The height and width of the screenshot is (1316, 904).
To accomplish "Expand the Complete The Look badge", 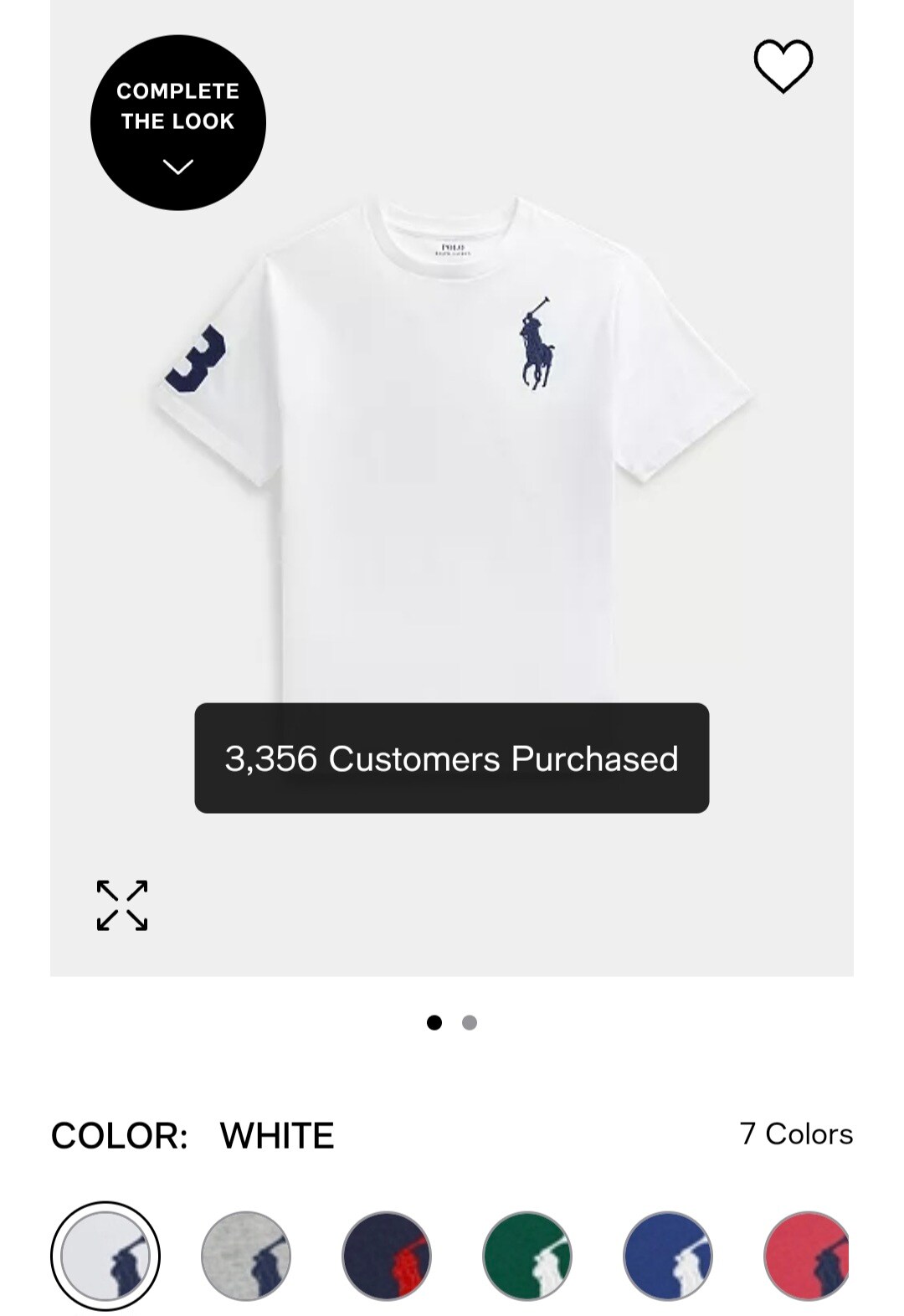I will (x=178, y=123).
